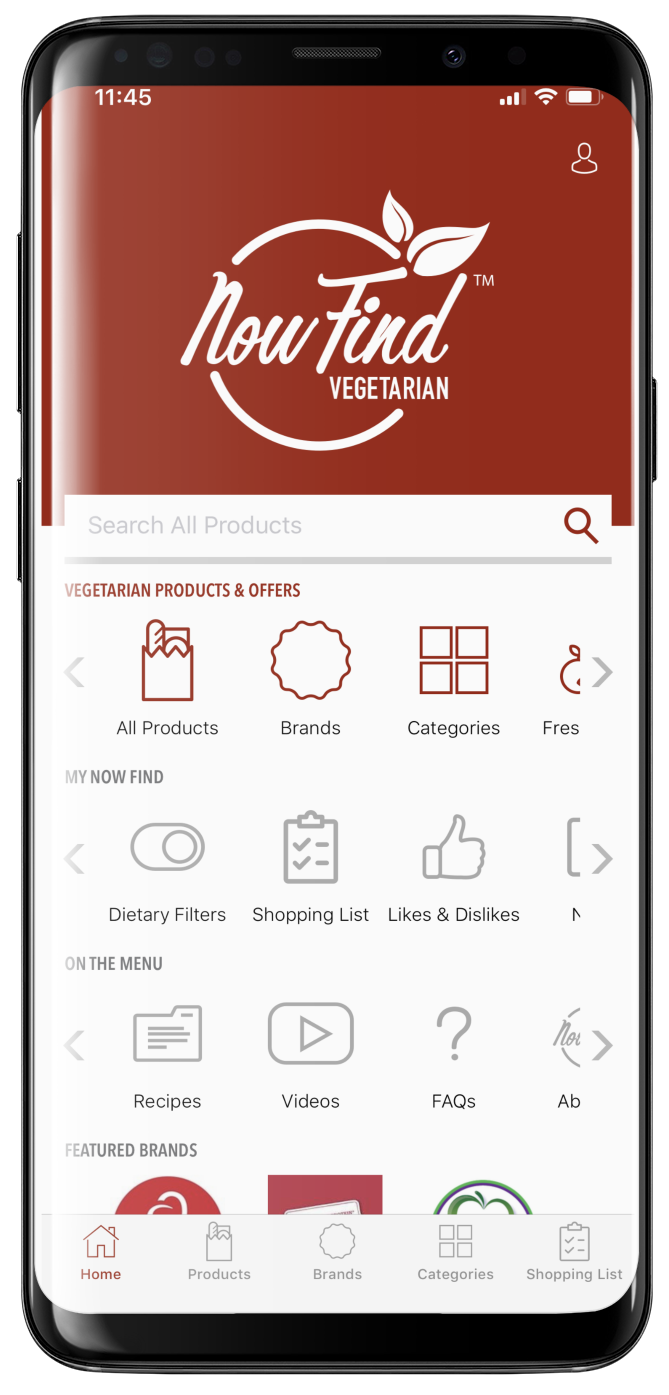Image resolution: width=669 pixels, height=1395 pixels.
Task: Switch to the Home tab
Action: click(100, 1253)
